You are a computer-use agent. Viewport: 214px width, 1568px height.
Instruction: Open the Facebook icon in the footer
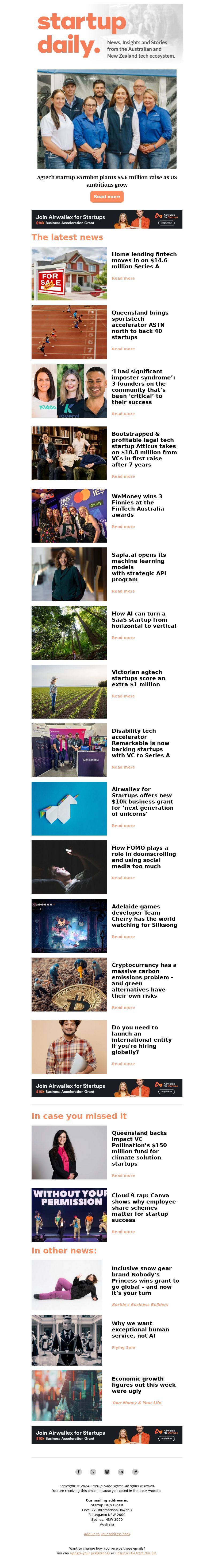point(79,1472)
